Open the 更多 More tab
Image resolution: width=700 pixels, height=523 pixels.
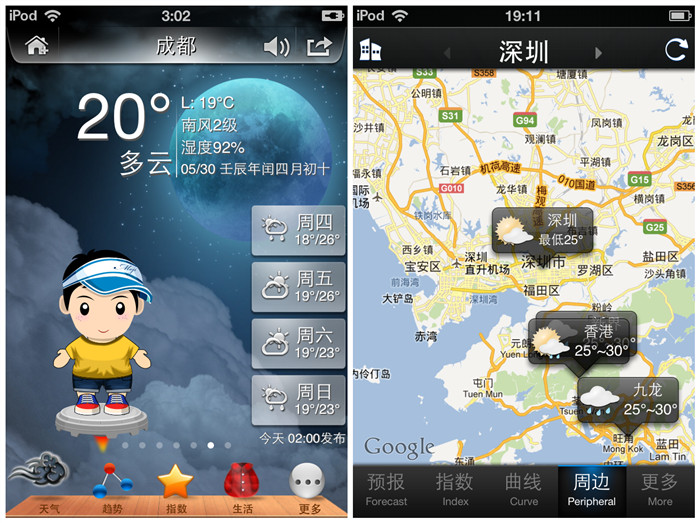[x=660, y=490]
